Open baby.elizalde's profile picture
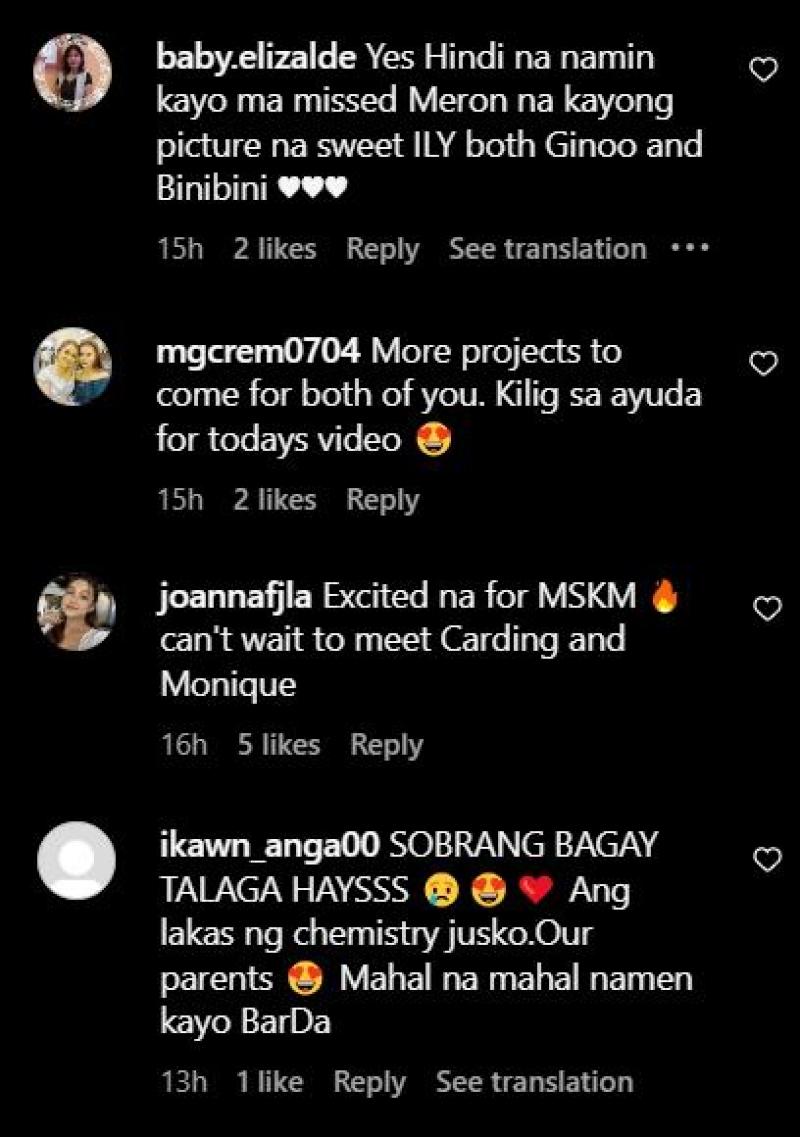This screenshot has width=800, height=1137. tap(72, 72)
